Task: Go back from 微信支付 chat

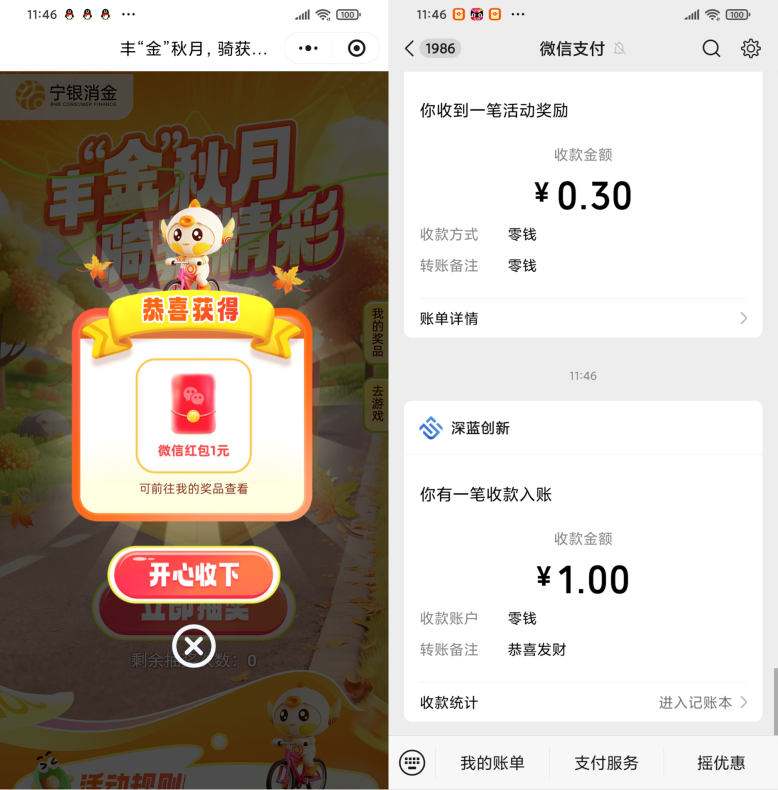Action: (409, 48)
